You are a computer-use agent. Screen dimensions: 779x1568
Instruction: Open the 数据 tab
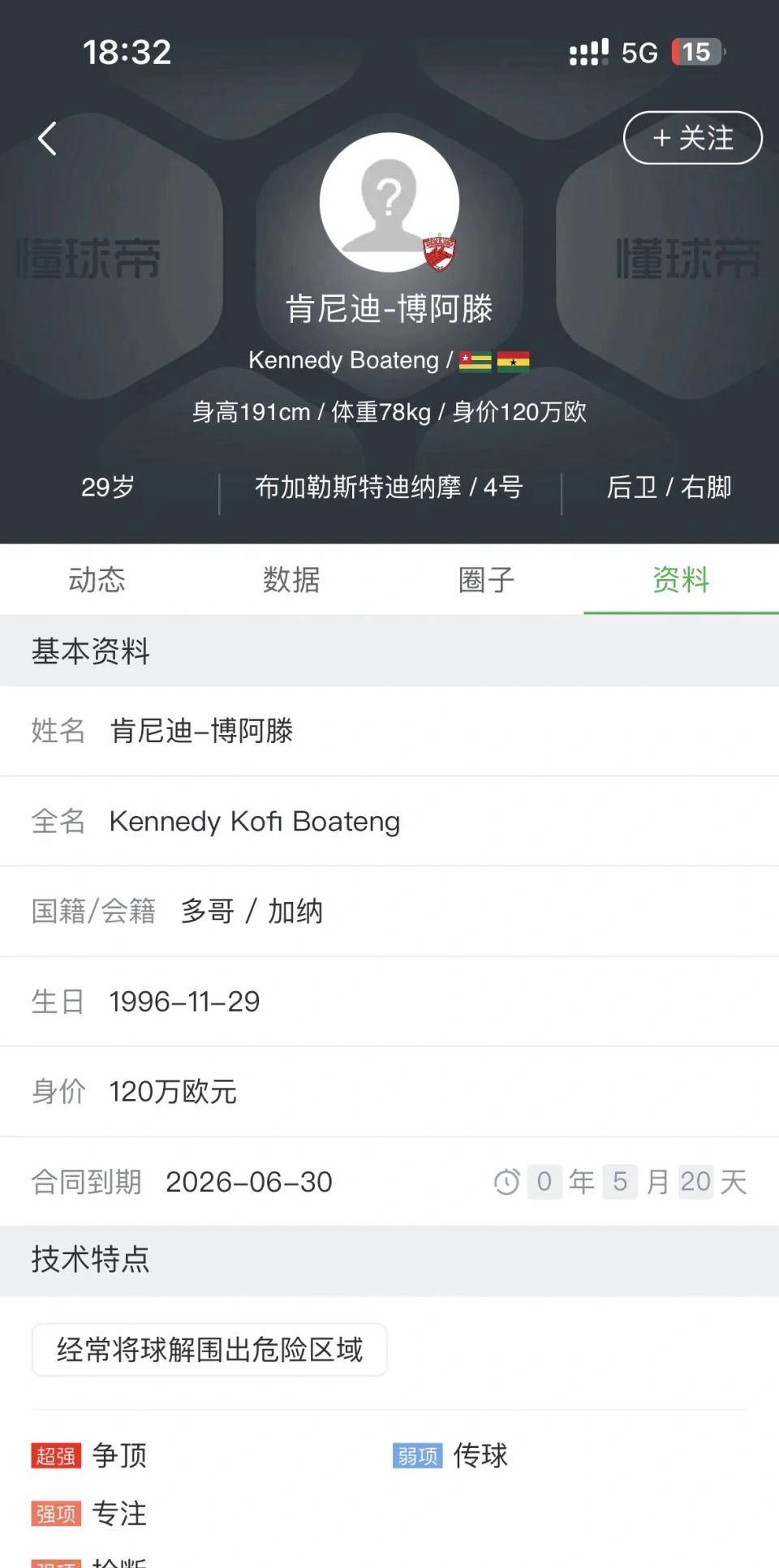click(291, 580)
